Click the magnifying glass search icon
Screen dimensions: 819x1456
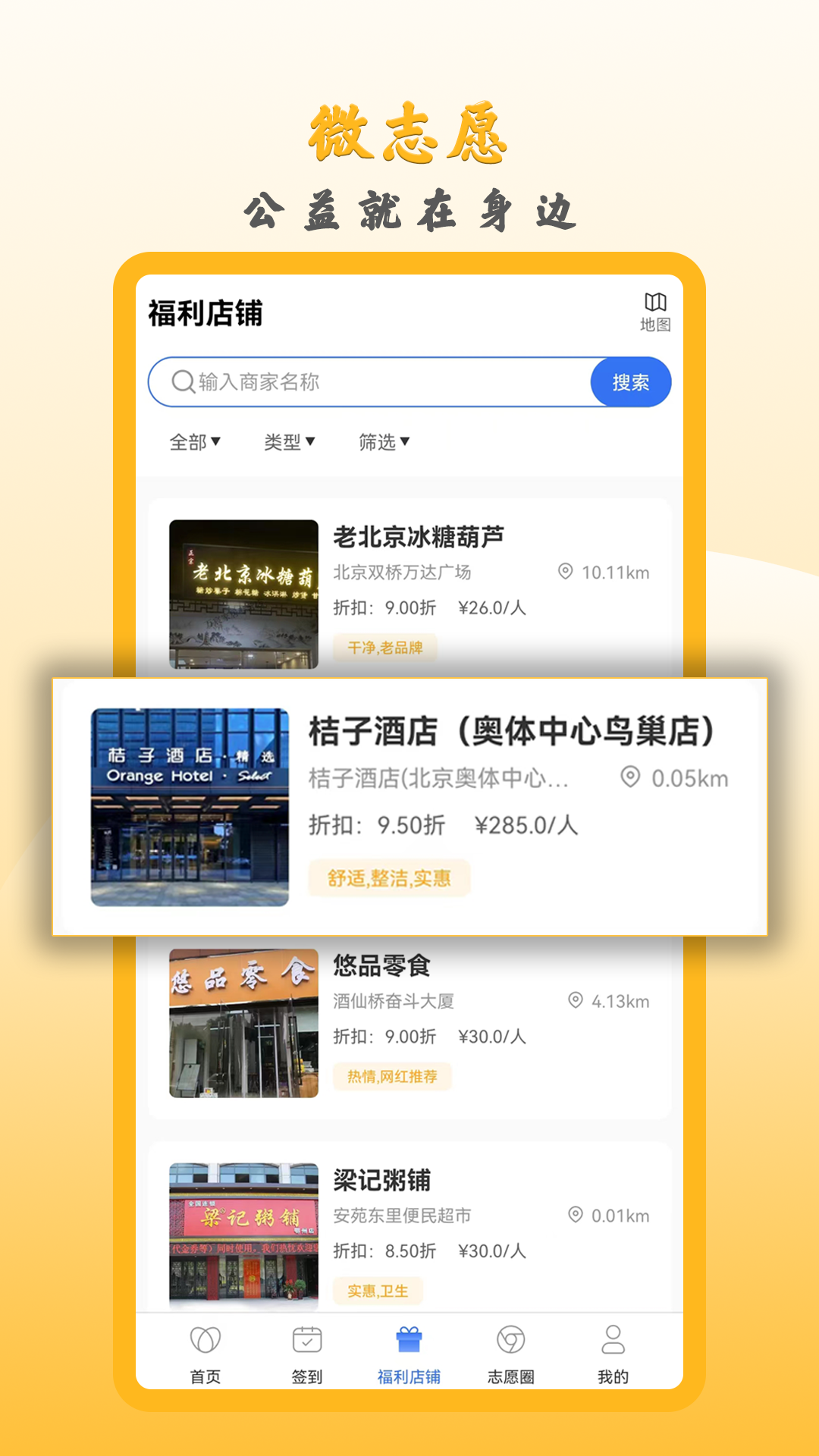tap(182, 381)
